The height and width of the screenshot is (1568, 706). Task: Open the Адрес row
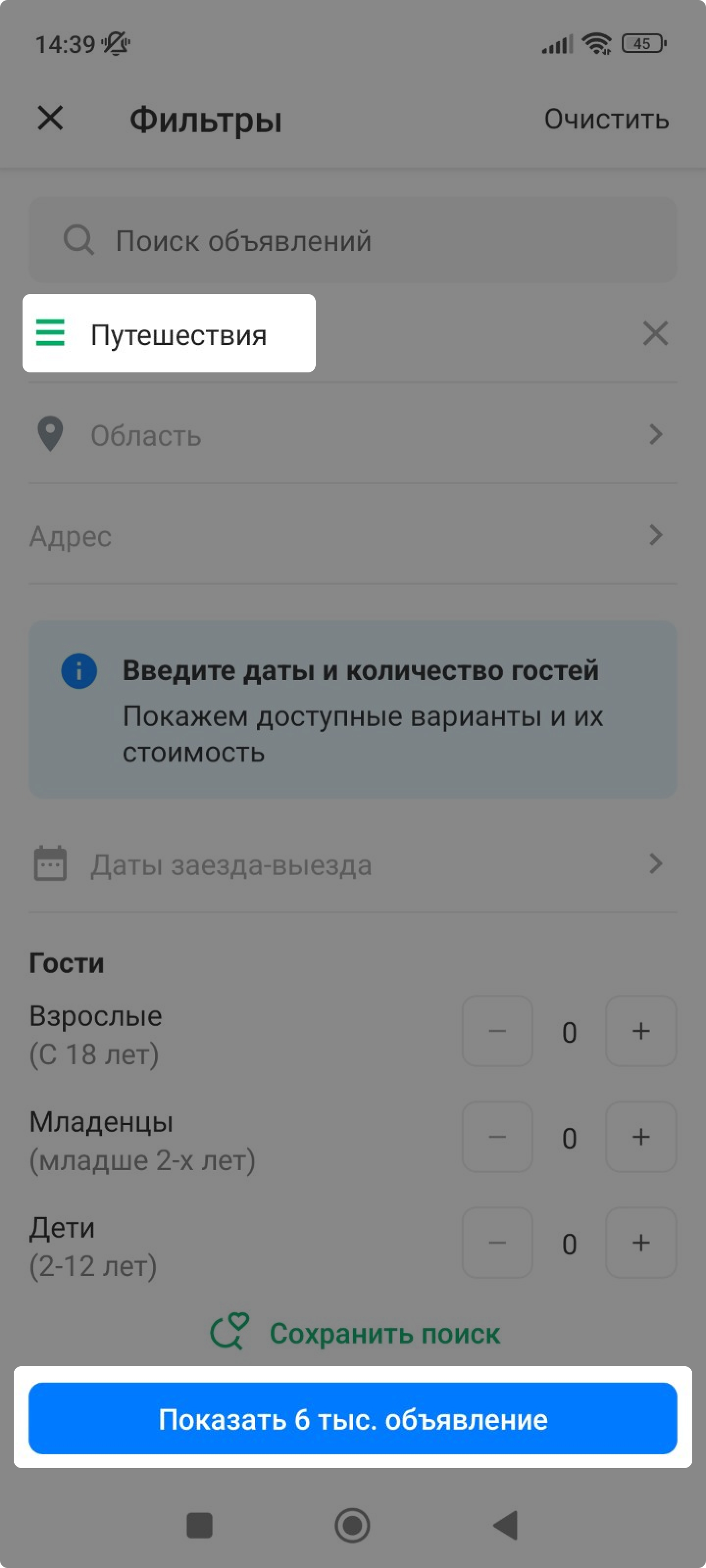pyautogui.click(x=353, y=536)
